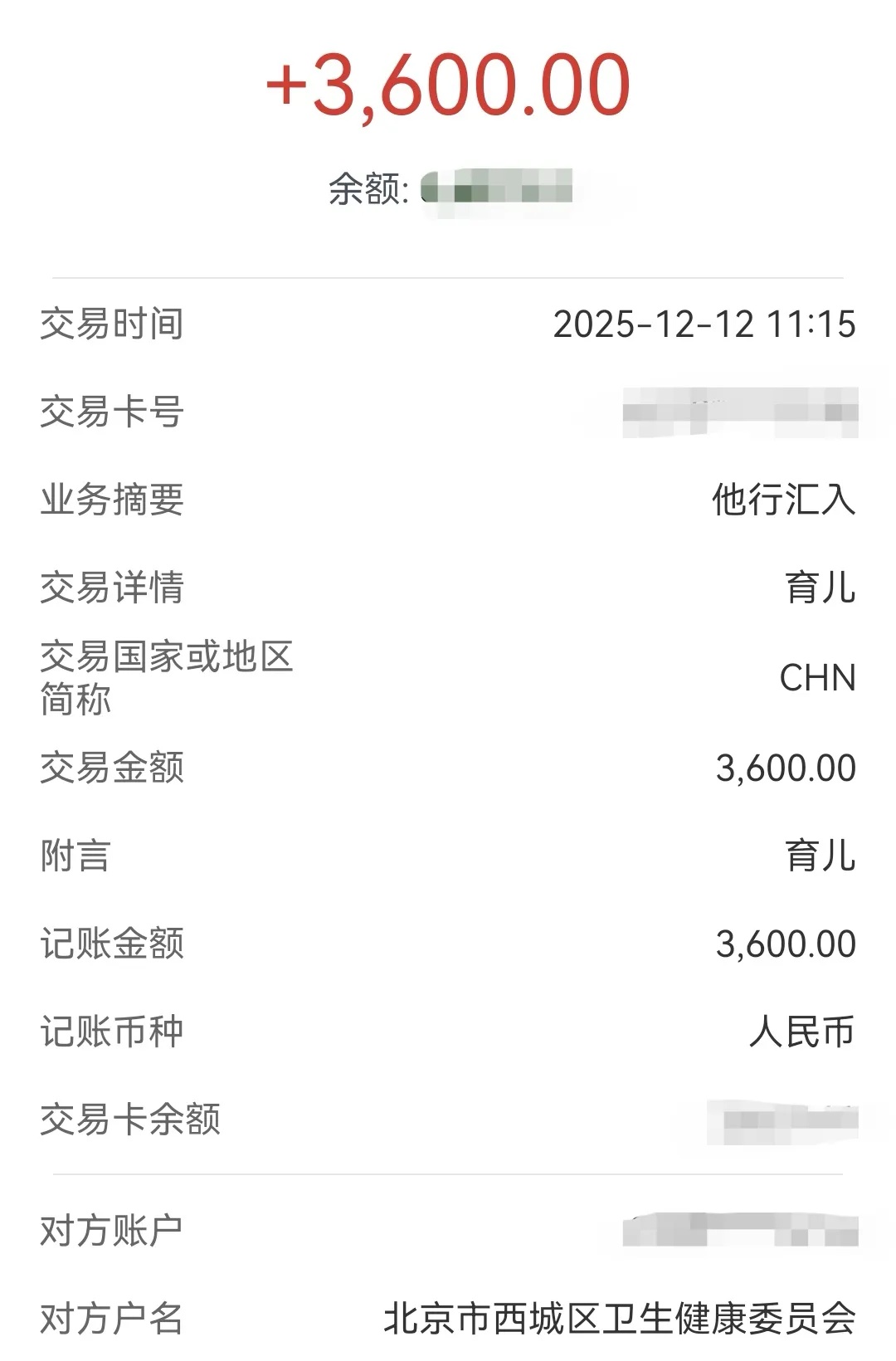Click the +3,600.00 amount header
Image resolution: width=896 pixels, height=1361 pixels.
click(x=448, y=83)
